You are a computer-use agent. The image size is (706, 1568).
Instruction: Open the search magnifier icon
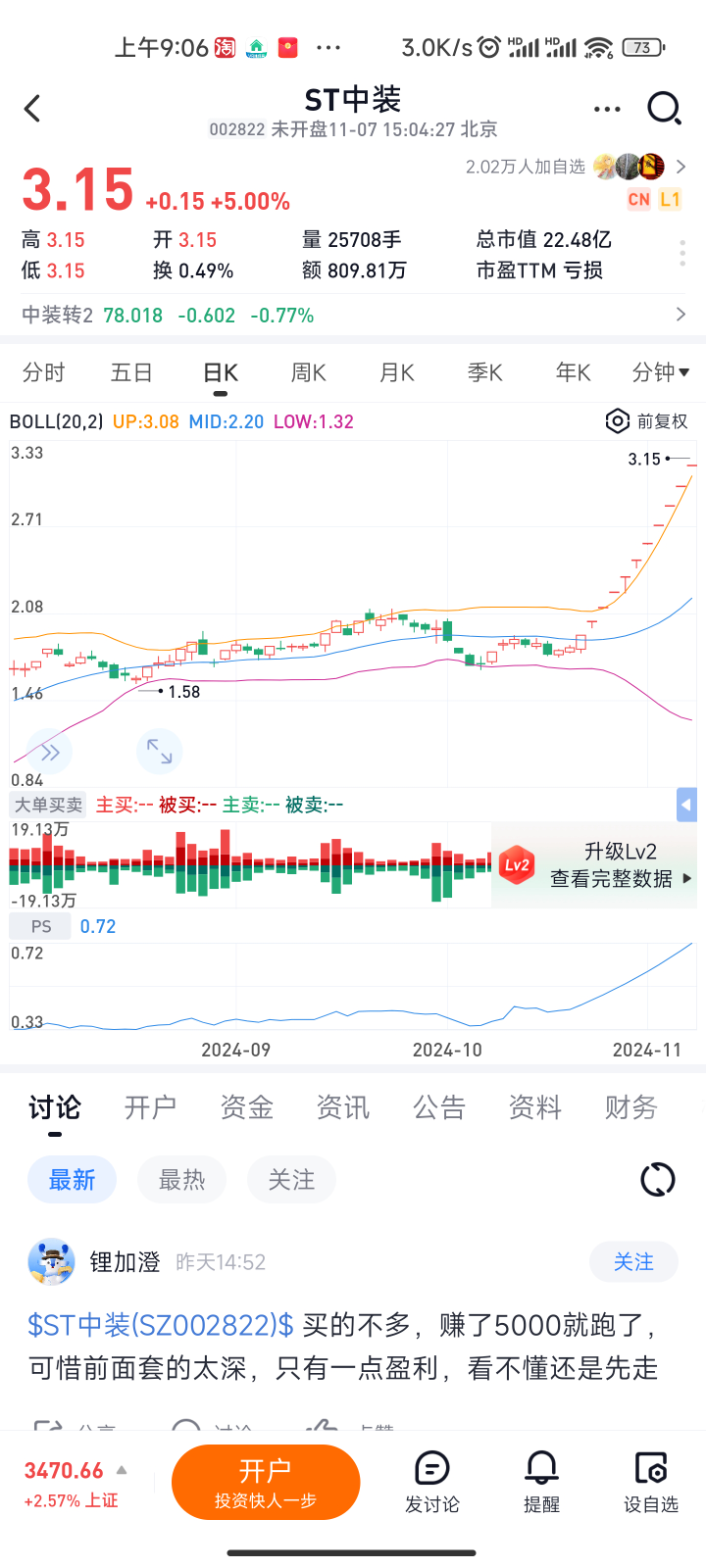click(664, 108)
